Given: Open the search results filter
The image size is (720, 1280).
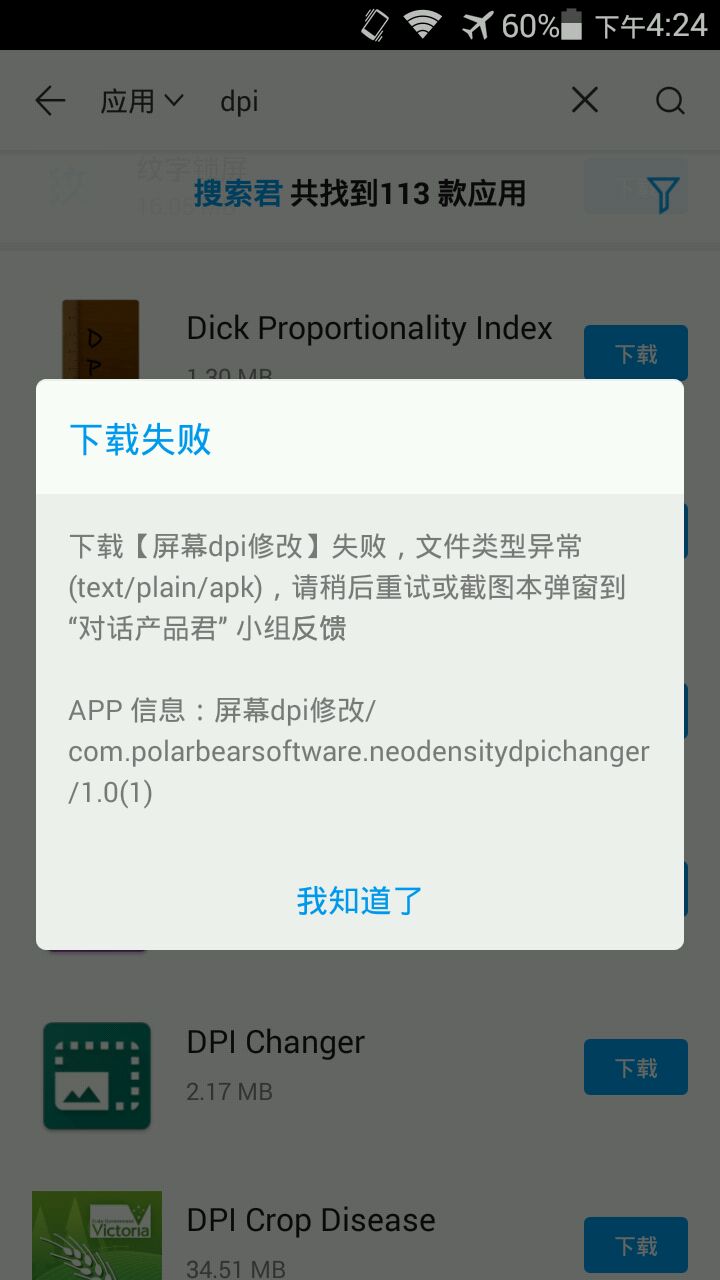Looking at the screenshot, I should coord(663,193).
